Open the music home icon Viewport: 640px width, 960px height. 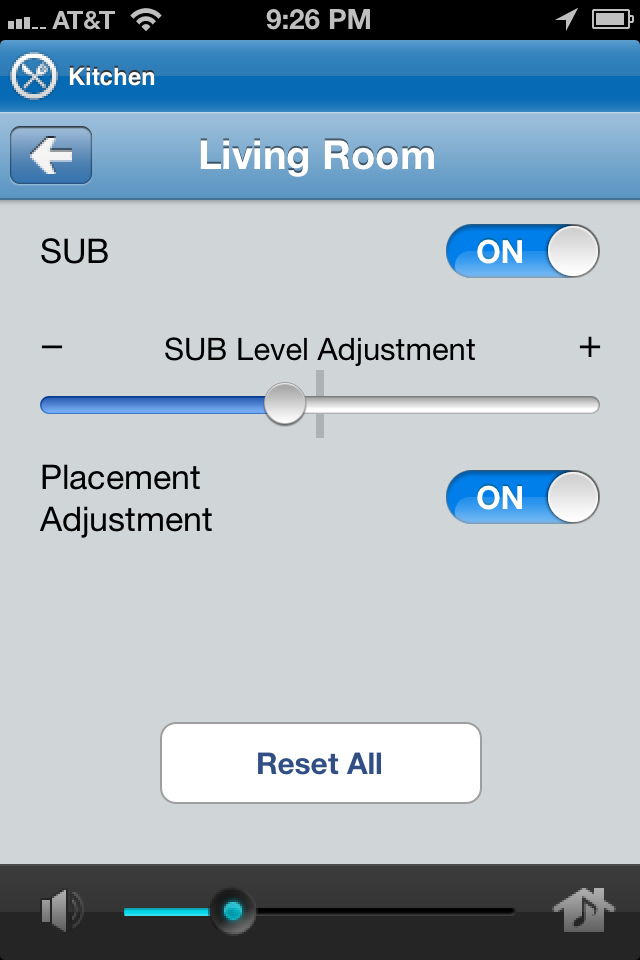pyautogui.click(x=581, y=911)
